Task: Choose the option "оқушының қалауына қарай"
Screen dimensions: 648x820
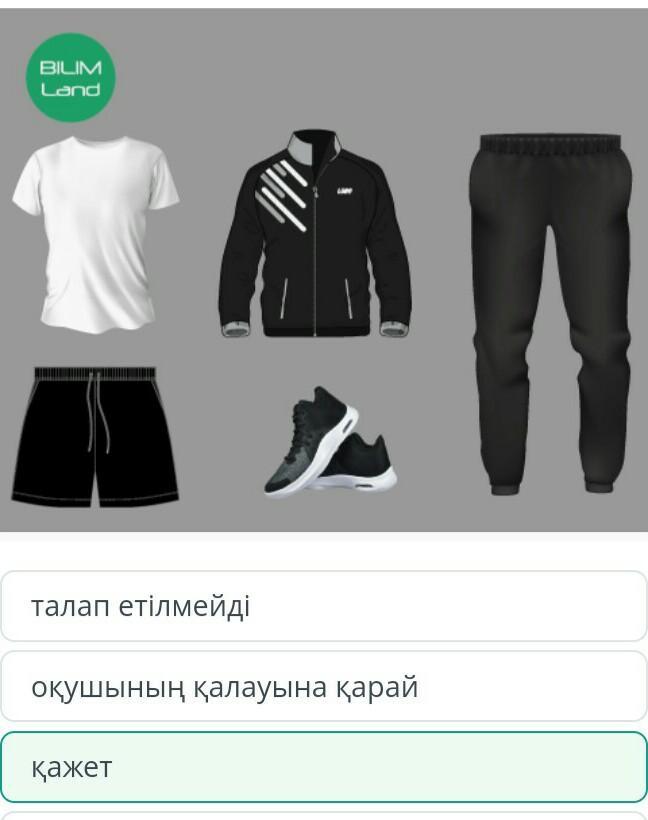Action: pyautogui.click(x=323, y=687)
